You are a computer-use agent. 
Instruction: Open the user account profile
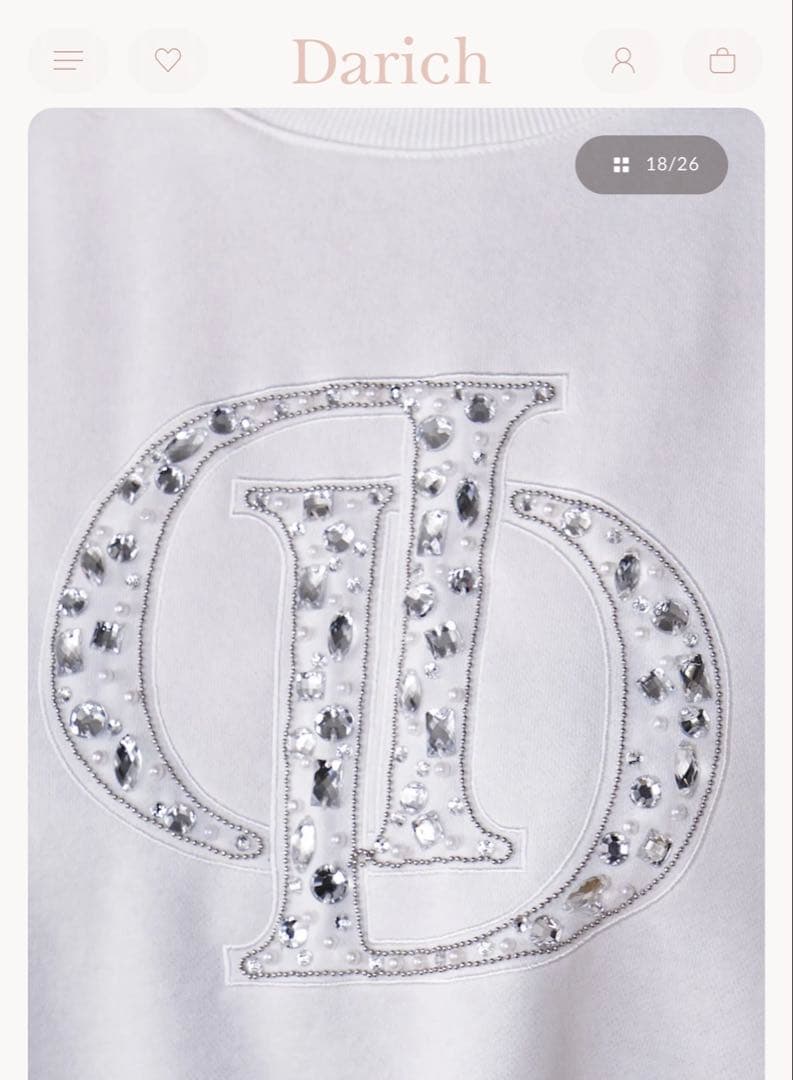tap(623, 61)
